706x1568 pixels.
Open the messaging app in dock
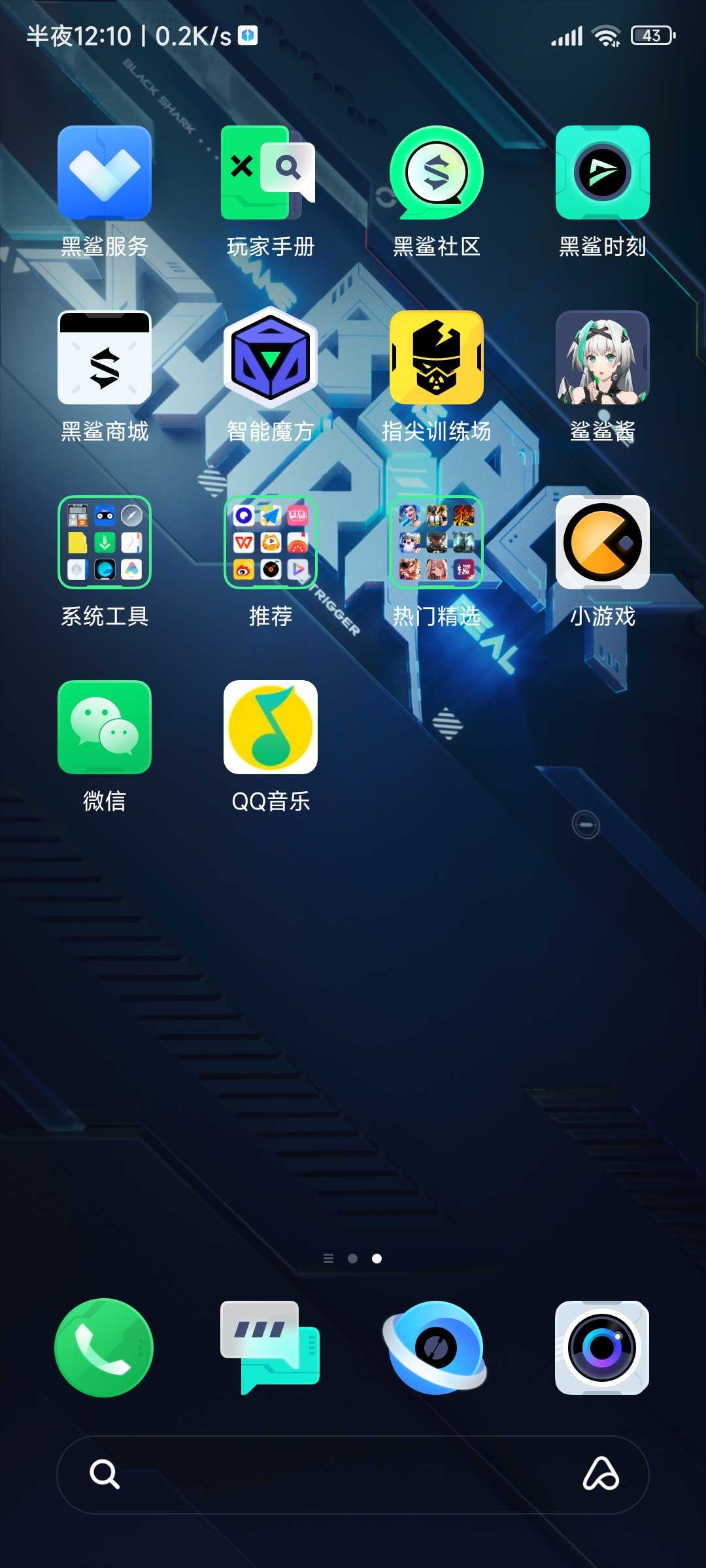pyautogui.click(x=270, y=1347)
